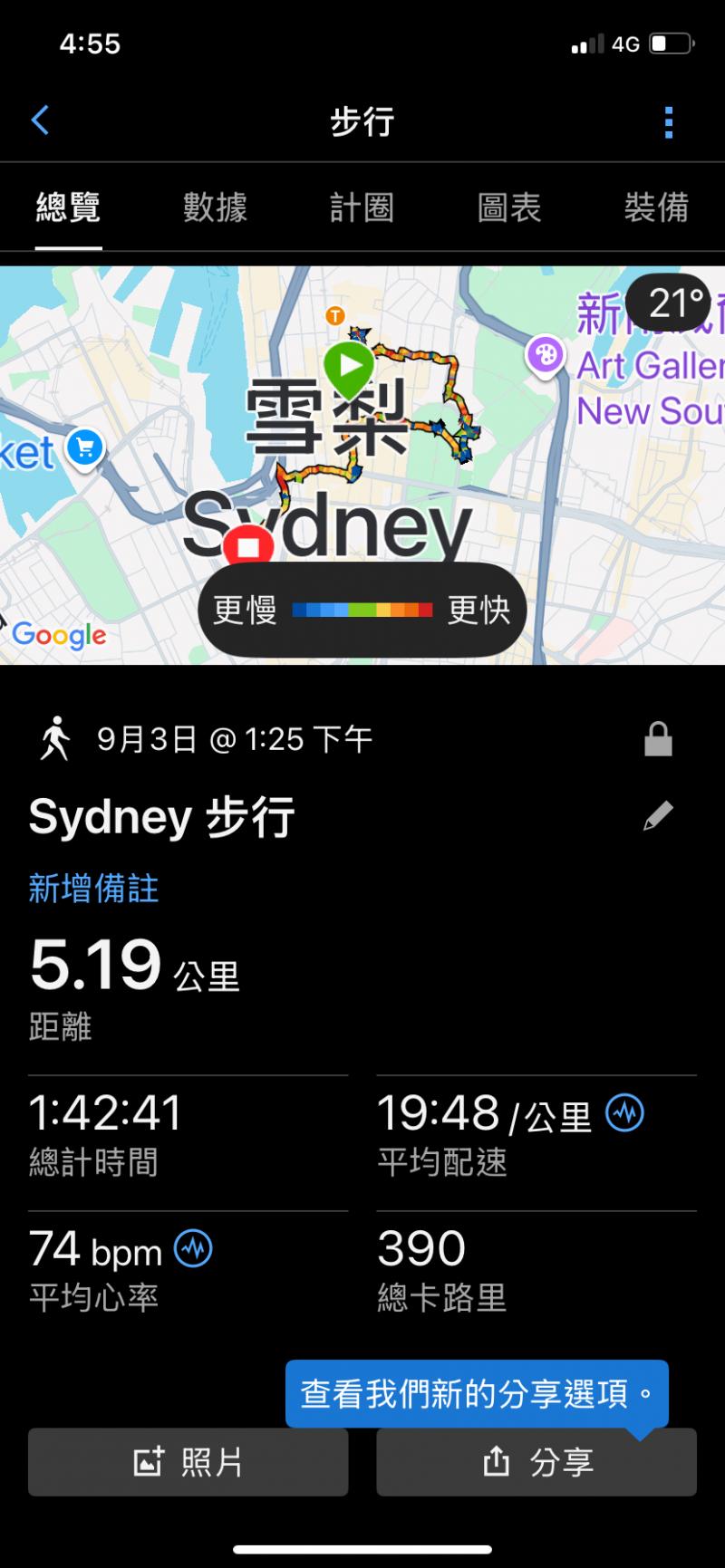Tap the lock privacy icon
Image resolution: width=725 pixels, height=1568 pixels.
(x=658, y=739)
